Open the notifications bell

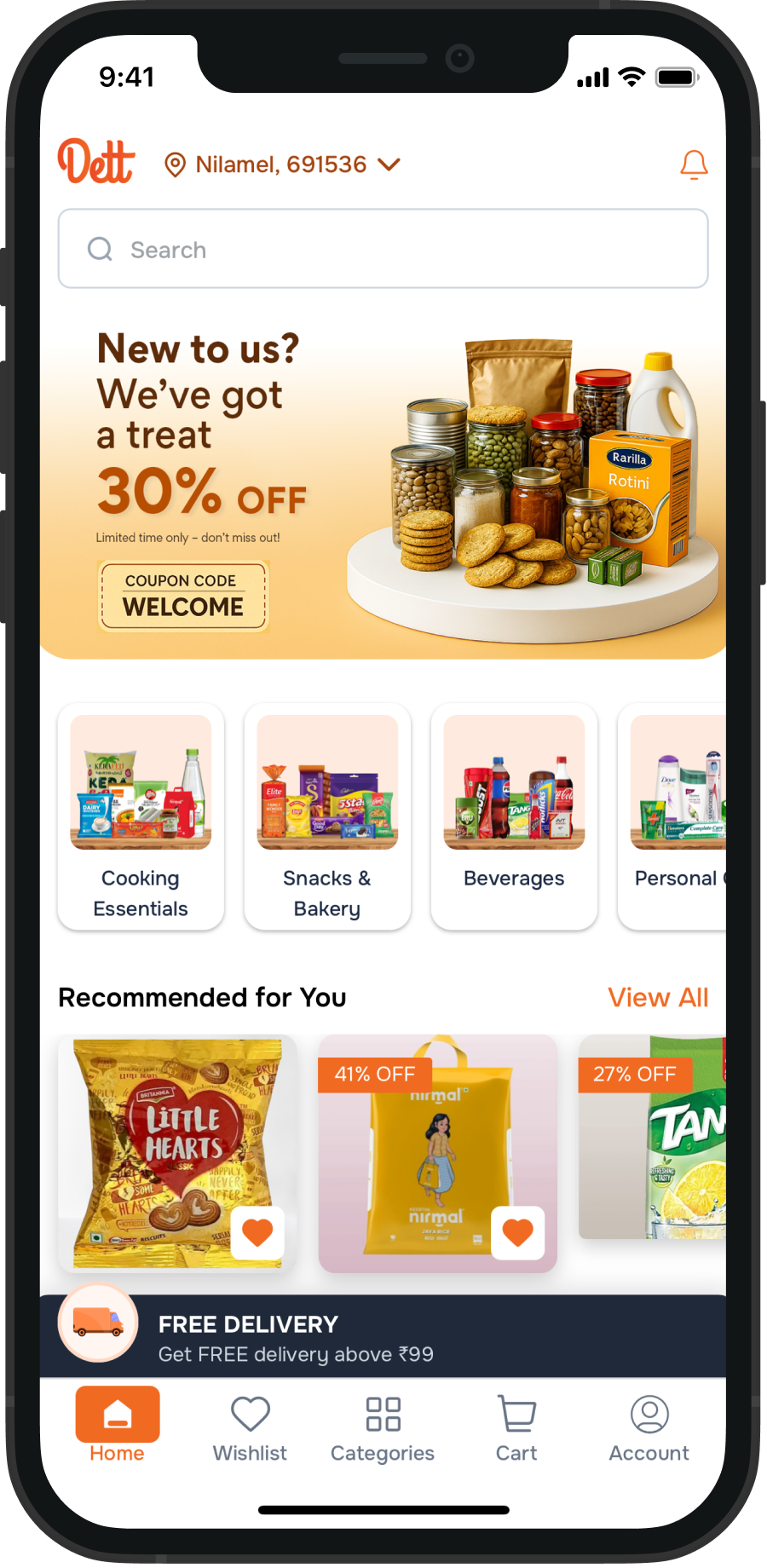694,164
